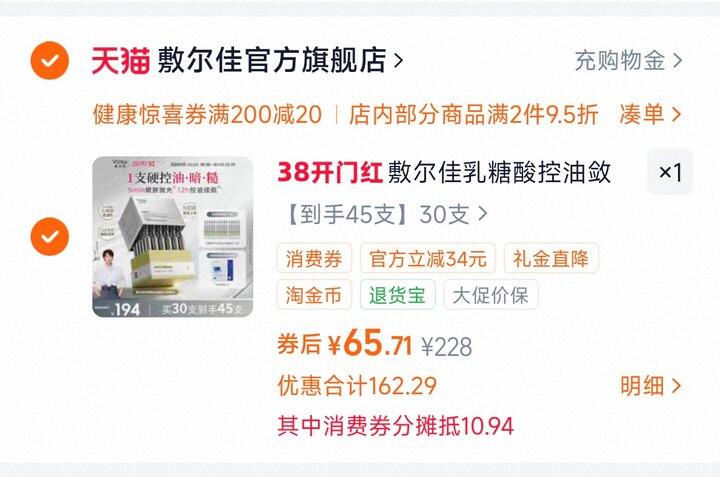This screenshot has width=720, height=477.
Task: Open 充购物金 top-up link
Action: tap(628, 61)
